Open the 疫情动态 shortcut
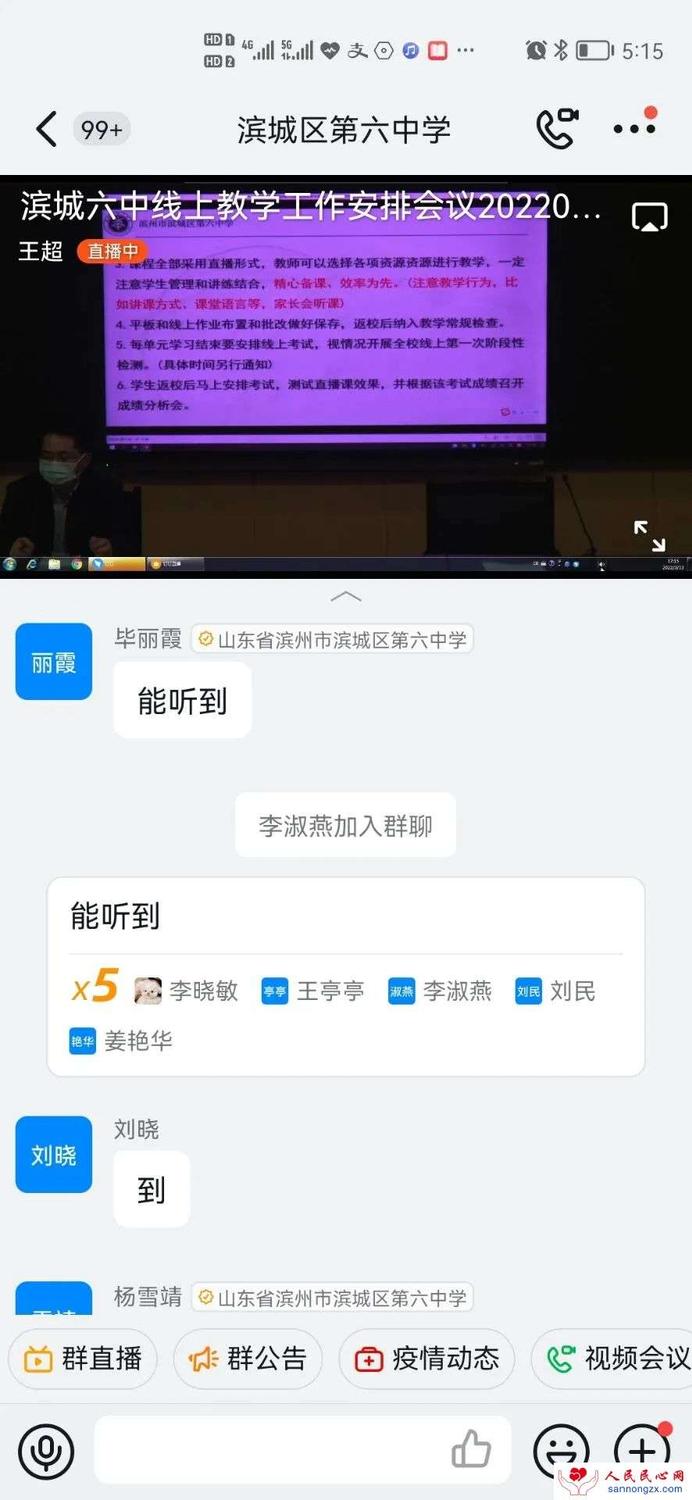Screen dimensions: 692x1500 pyautogui.click(x=427, y=1359)
